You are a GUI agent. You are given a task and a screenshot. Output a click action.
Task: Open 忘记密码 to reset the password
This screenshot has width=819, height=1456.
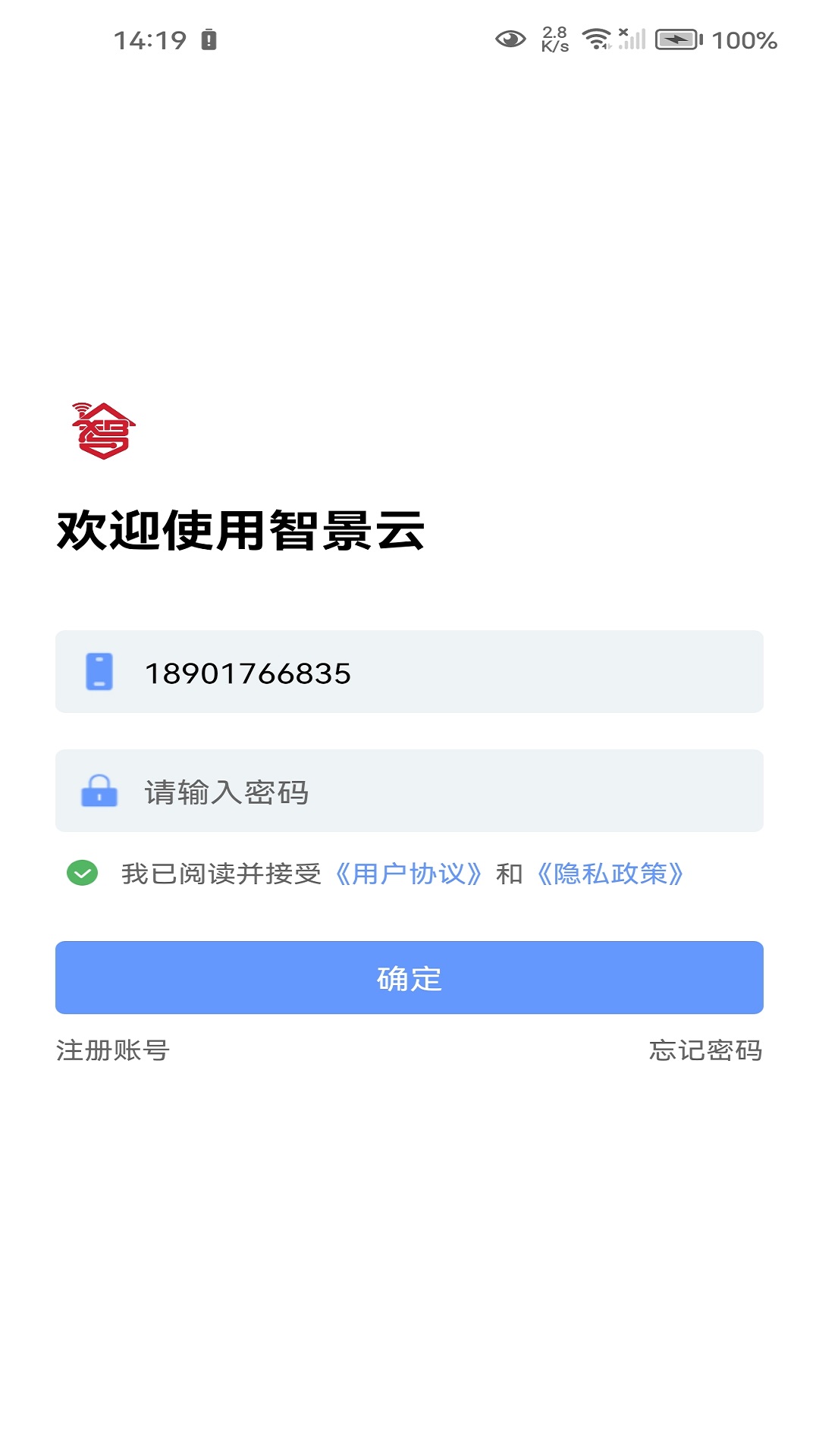[705, 1050]
